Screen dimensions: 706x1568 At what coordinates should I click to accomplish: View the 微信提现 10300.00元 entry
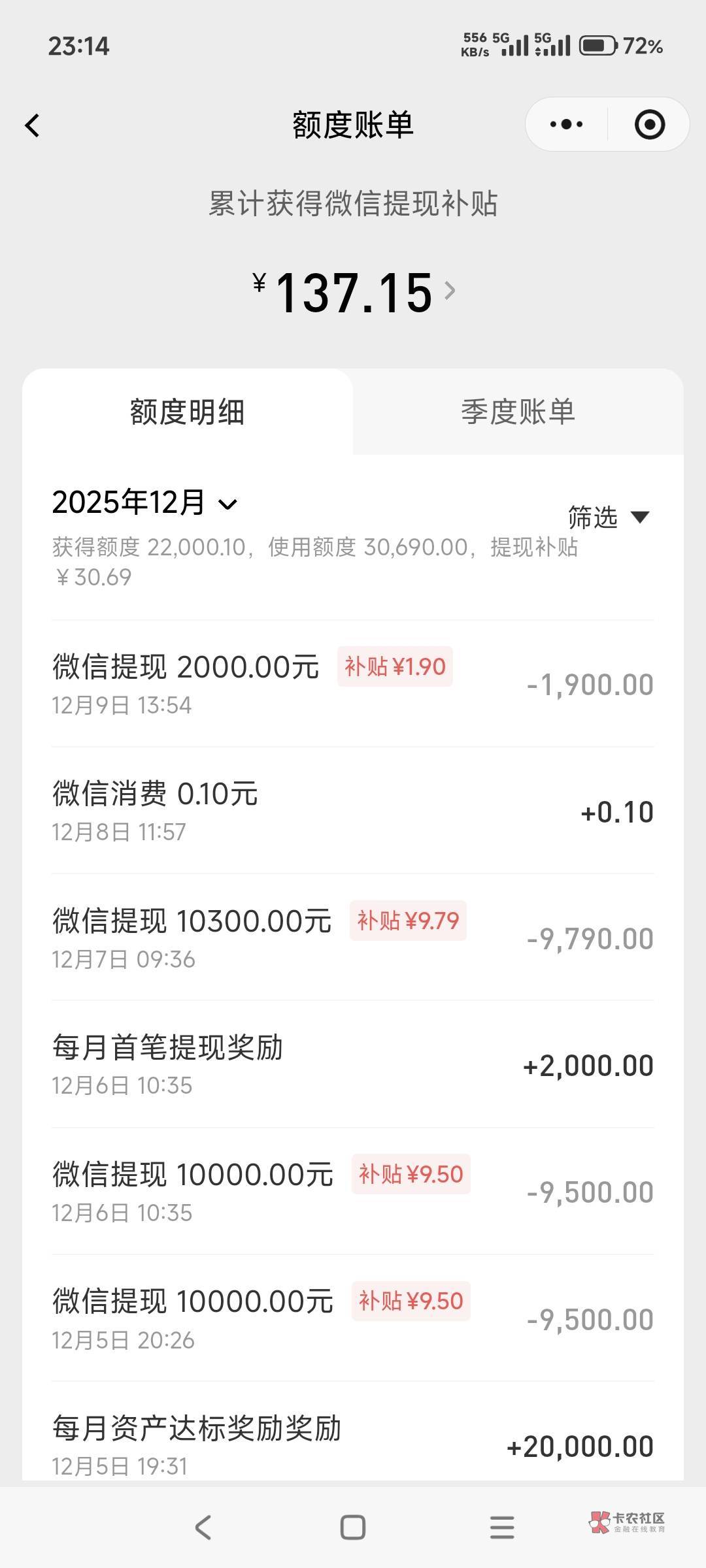[x=353, y=938]
